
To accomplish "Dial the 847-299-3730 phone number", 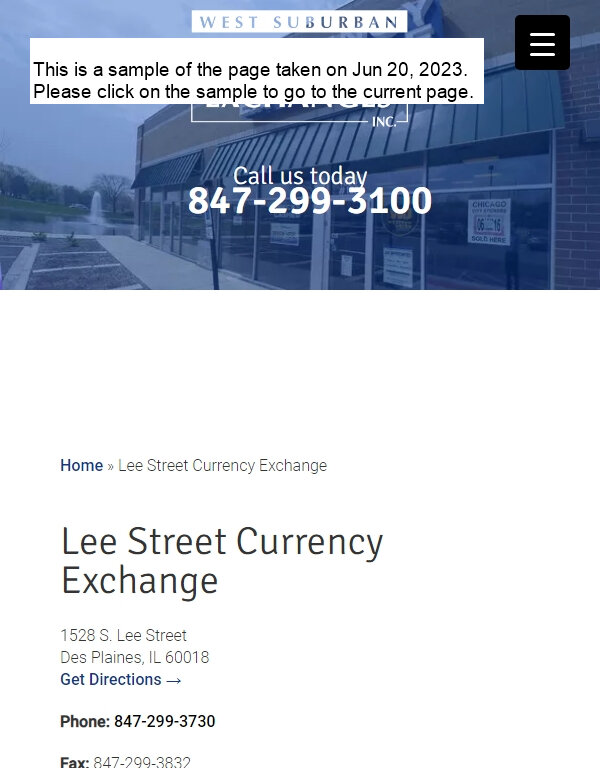I will 164,722.
